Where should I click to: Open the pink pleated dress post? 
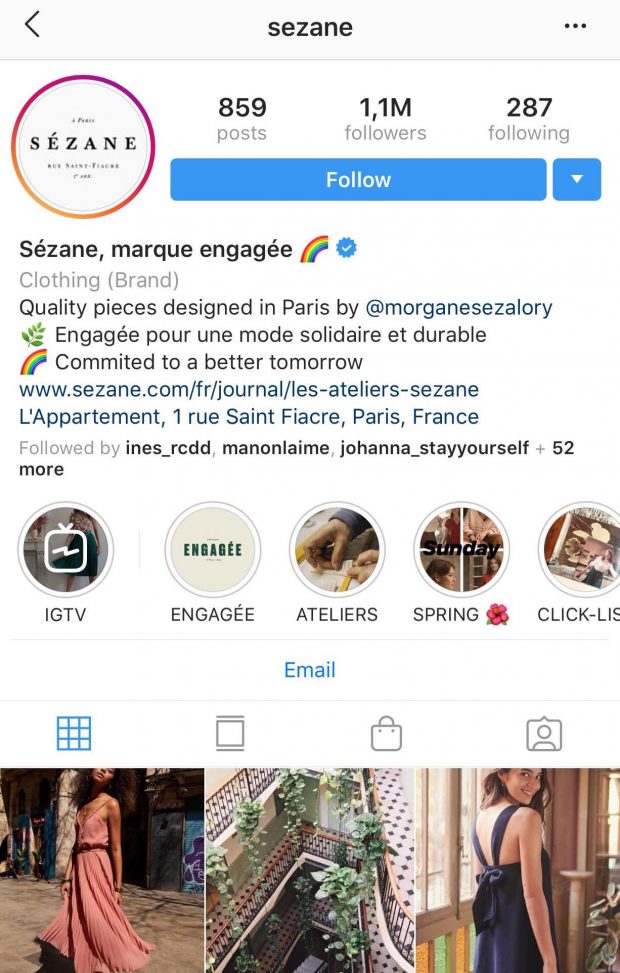100,870
